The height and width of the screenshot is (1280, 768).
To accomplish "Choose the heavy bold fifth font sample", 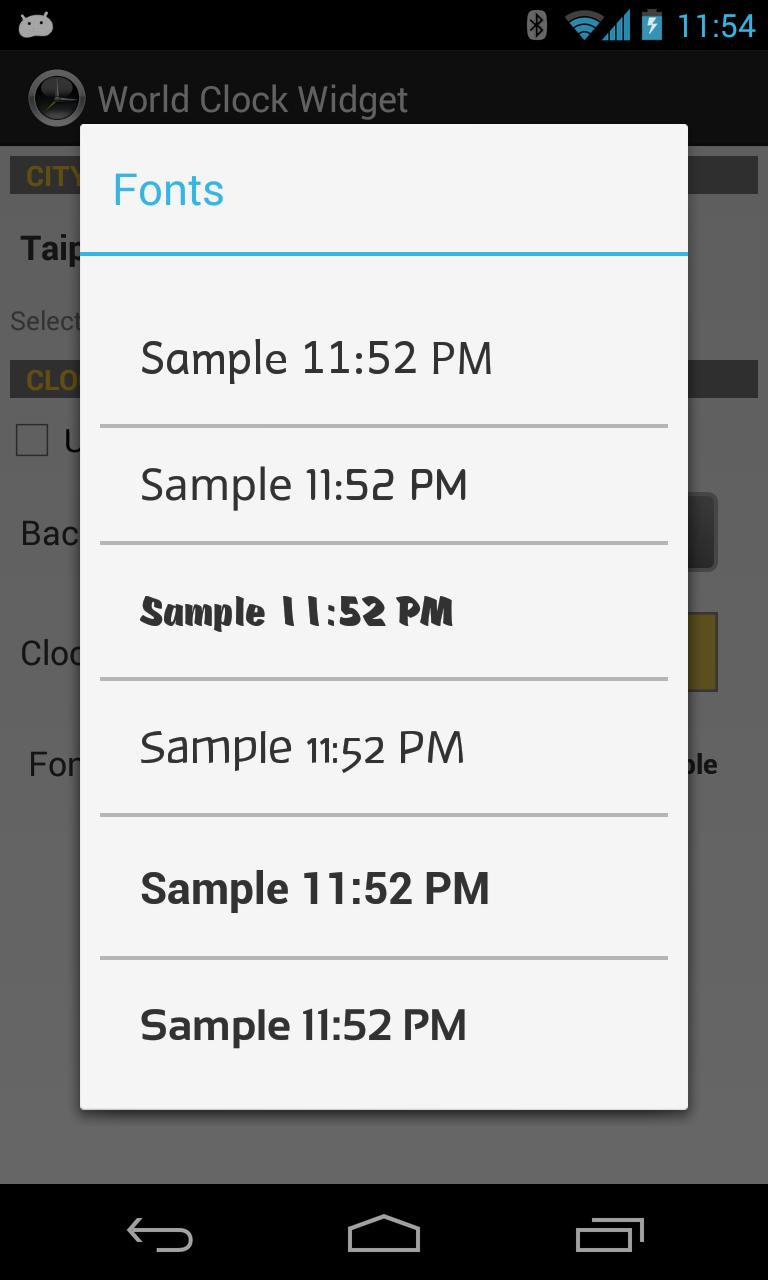I will 315,887.
